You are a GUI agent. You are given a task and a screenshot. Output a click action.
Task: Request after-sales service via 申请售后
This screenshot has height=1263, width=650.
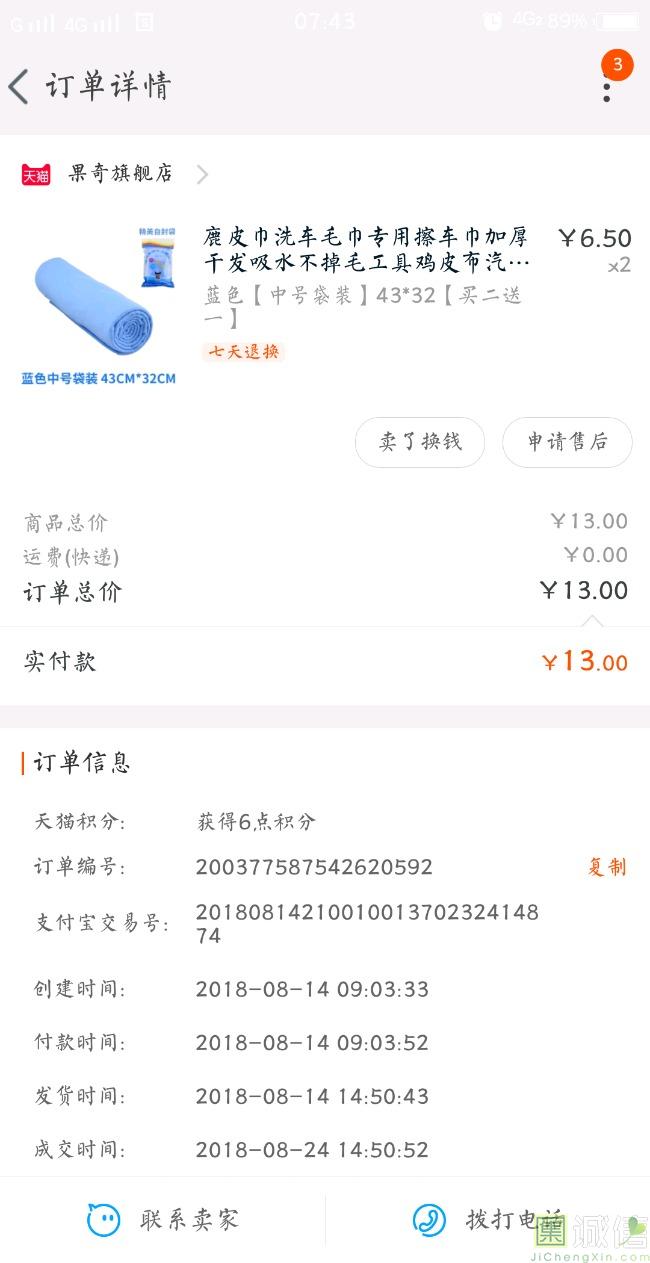tap(567, 442)
